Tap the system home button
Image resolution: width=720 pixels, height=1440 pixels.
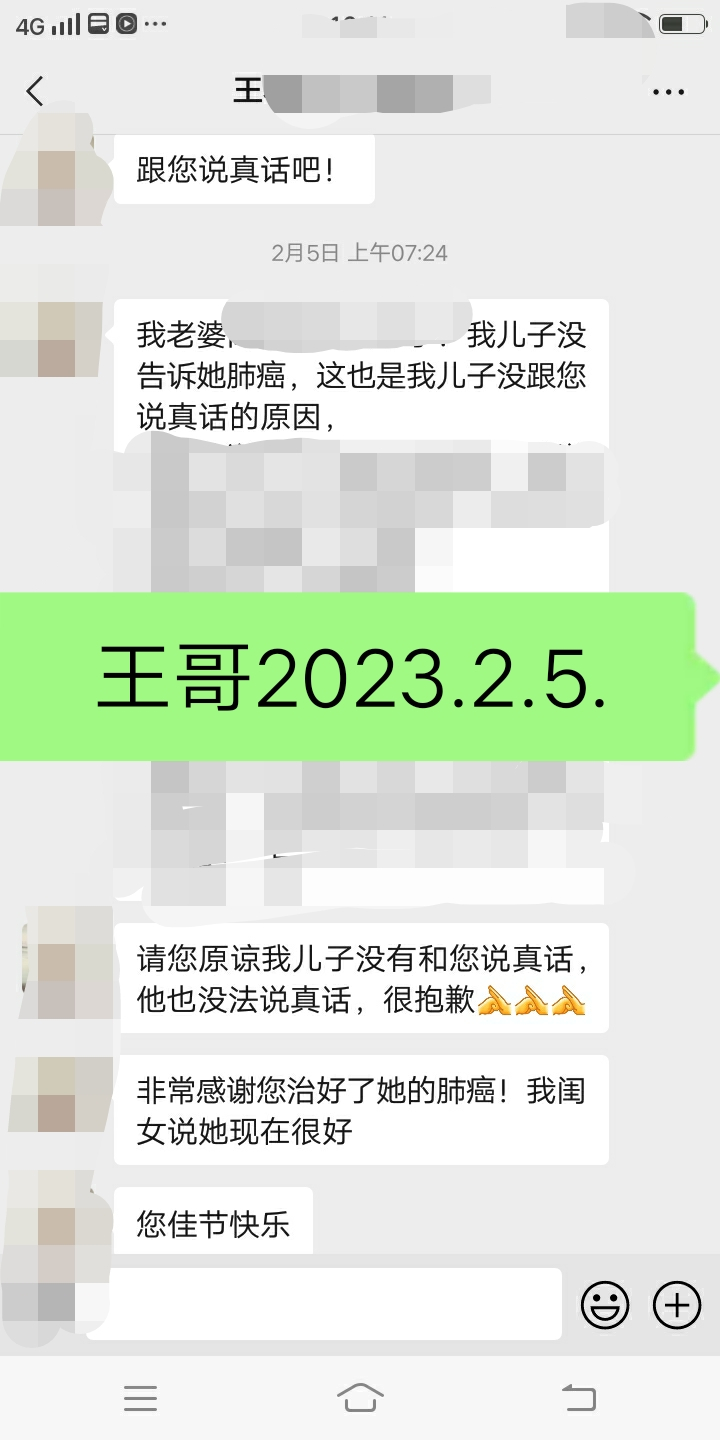coord(360,1398)
